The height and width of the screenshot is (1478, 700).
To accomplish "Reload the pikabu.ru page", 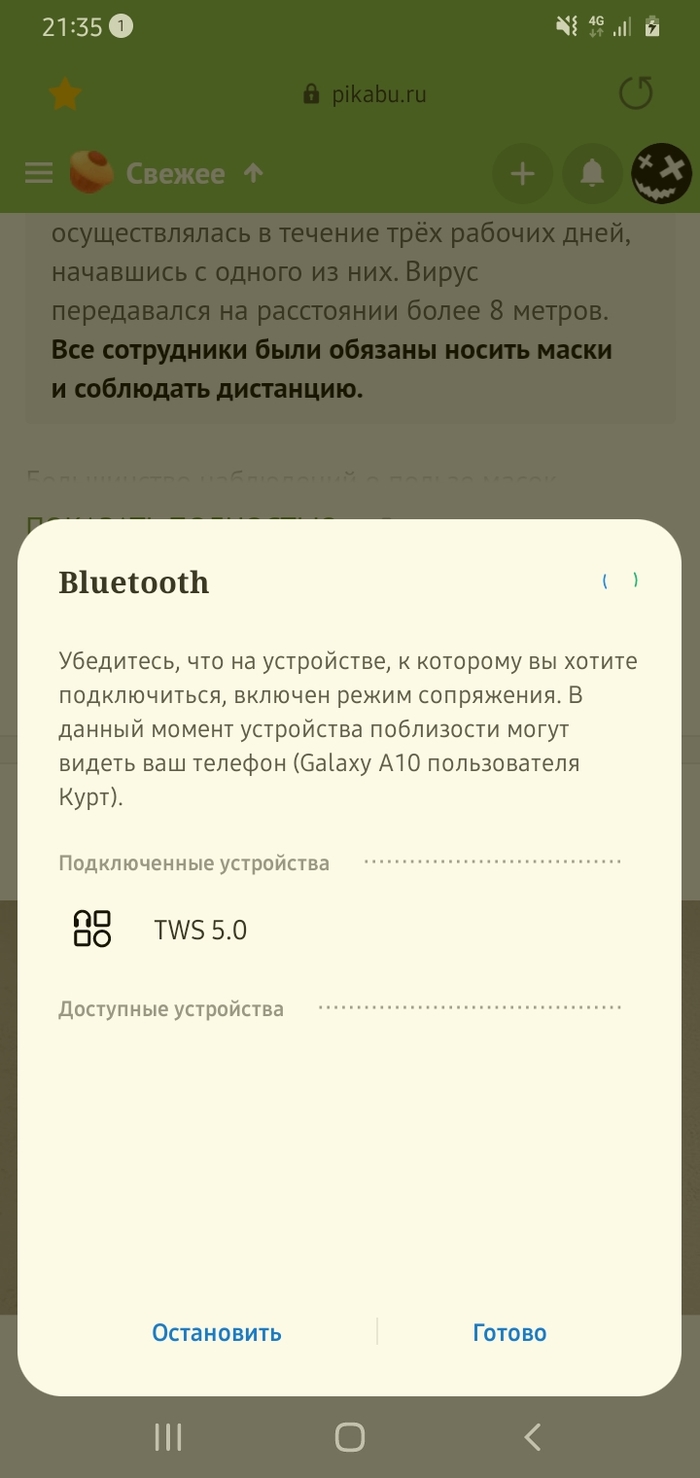I will 635,94.
